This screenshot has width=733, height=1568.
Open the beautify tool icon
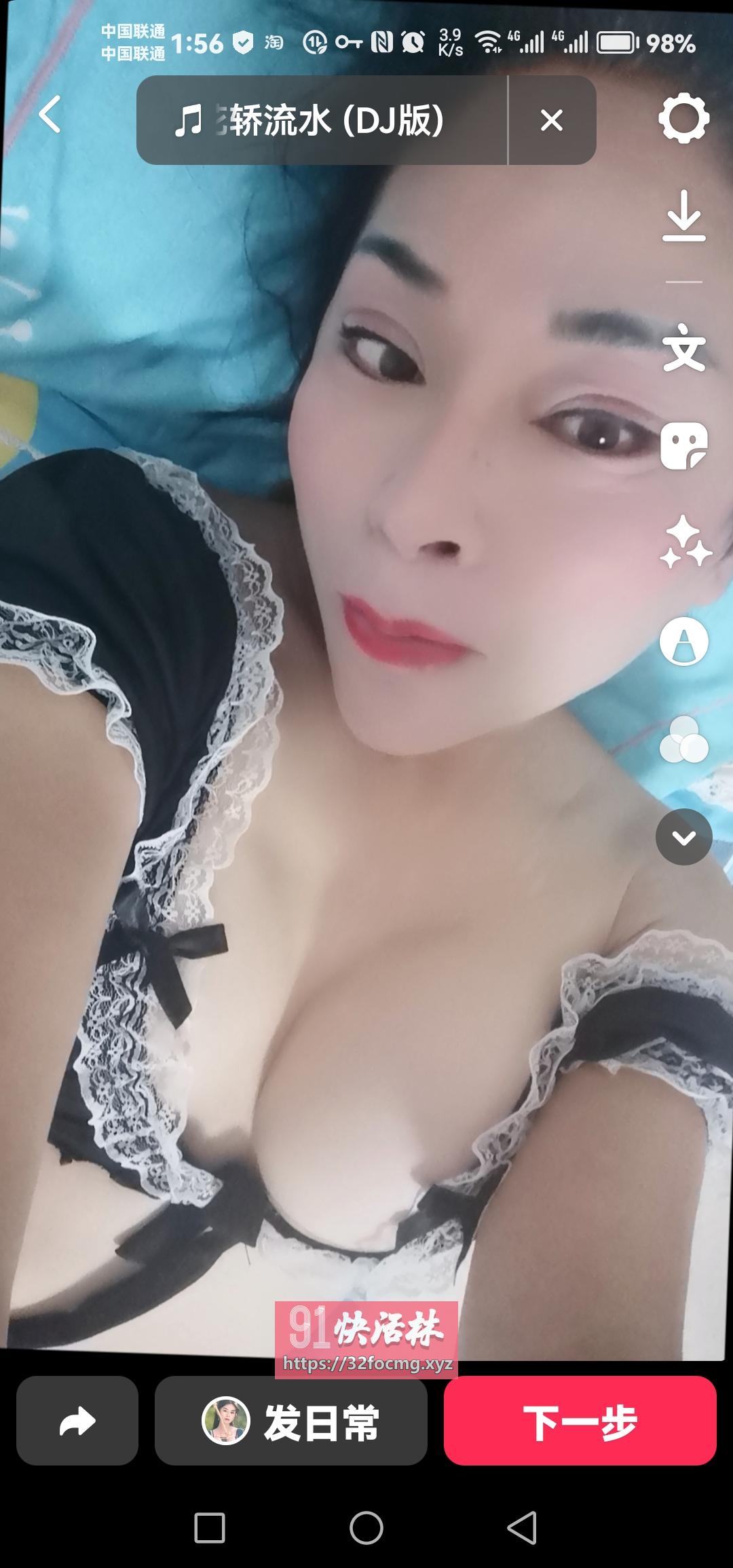click(683, 641)
